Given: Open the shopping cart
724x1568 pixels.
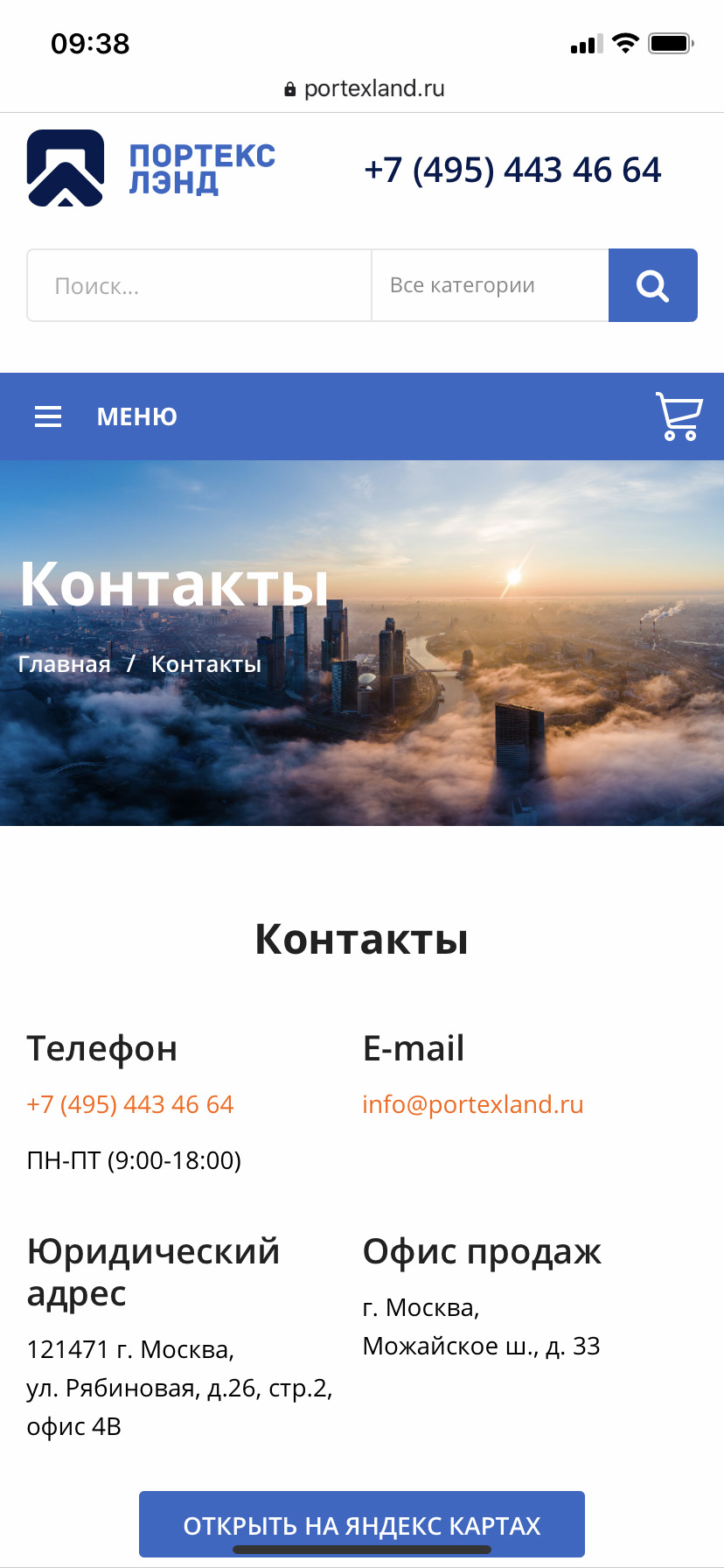Looking at the screenshot, I should (x=679, y=416).
